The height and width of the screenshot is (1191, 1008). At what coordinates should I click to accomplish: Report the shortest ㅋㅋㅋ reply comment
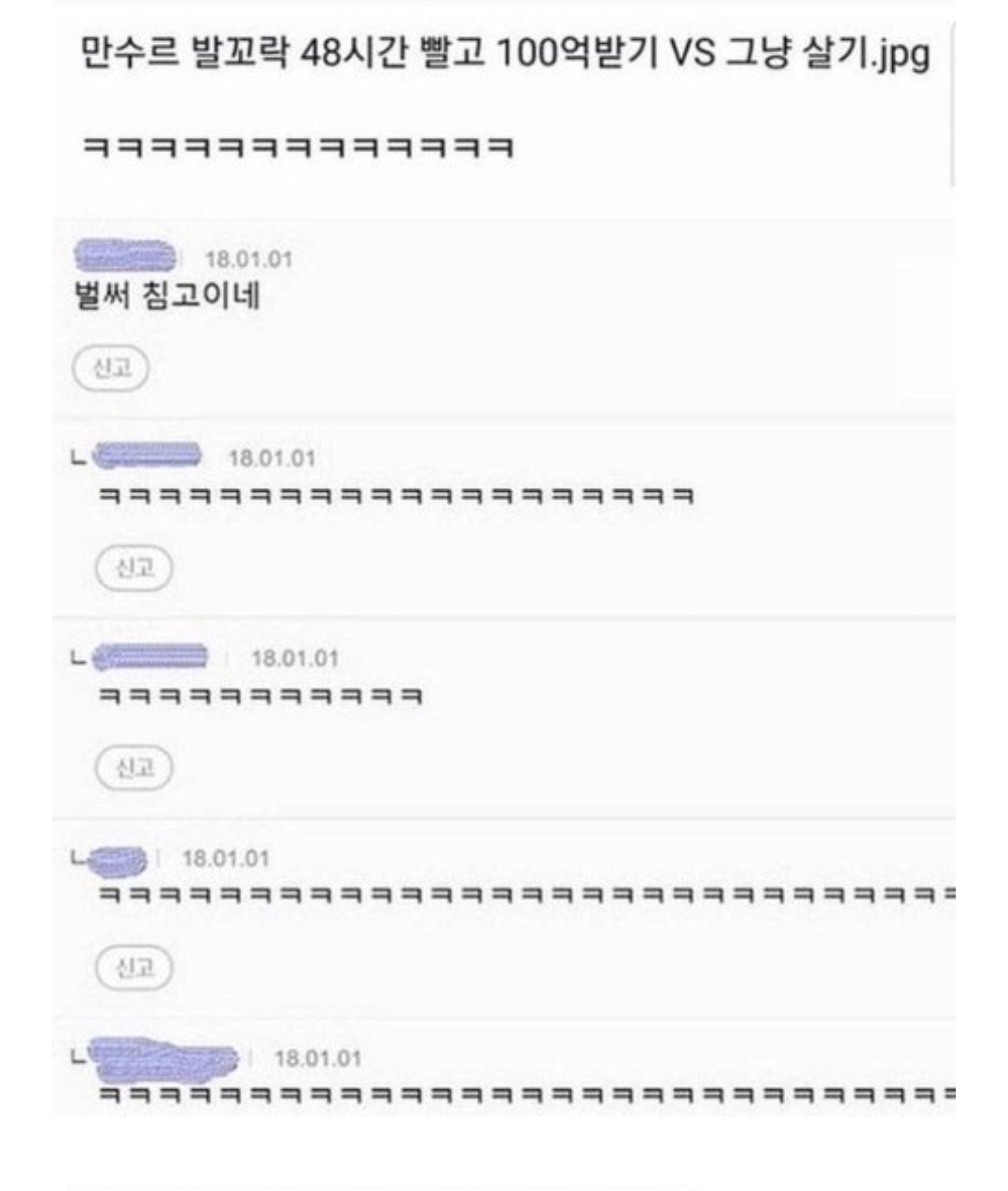pyautogui.click(x=135, y=767)
